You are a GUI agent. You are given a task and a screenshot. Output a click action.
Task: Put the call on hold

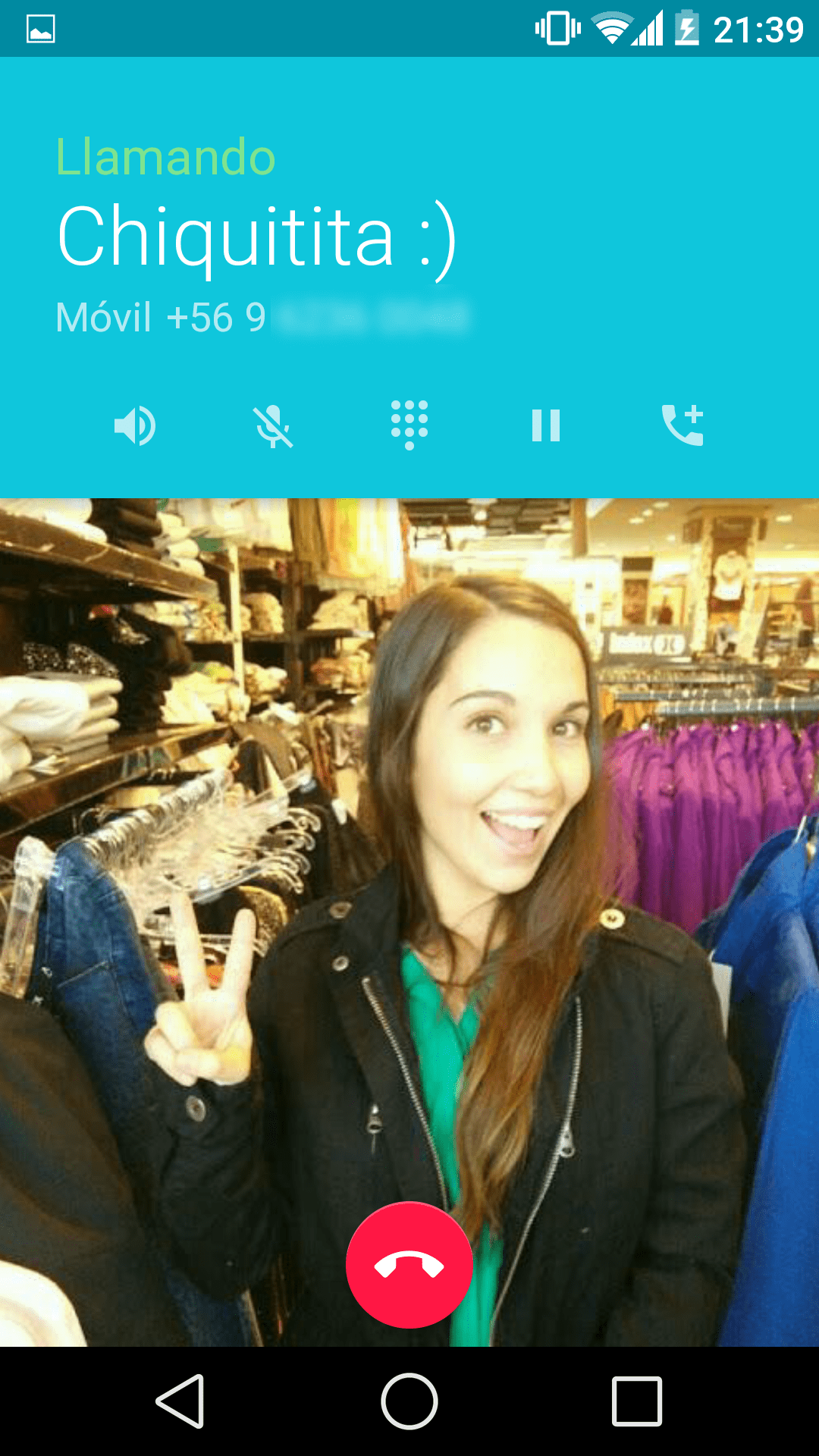(546, 425)
